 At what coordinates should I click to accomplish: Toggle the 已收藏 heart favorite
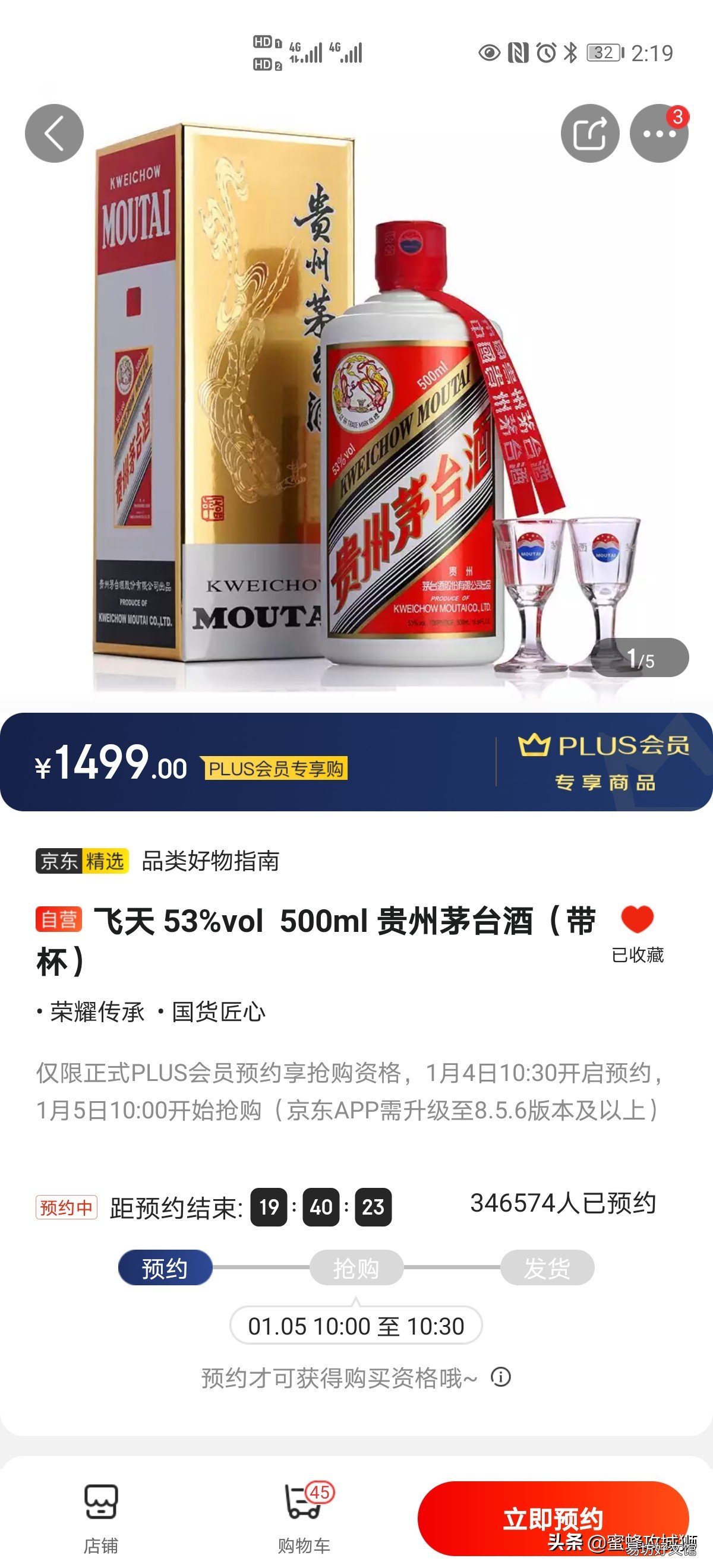click(637, 921)
